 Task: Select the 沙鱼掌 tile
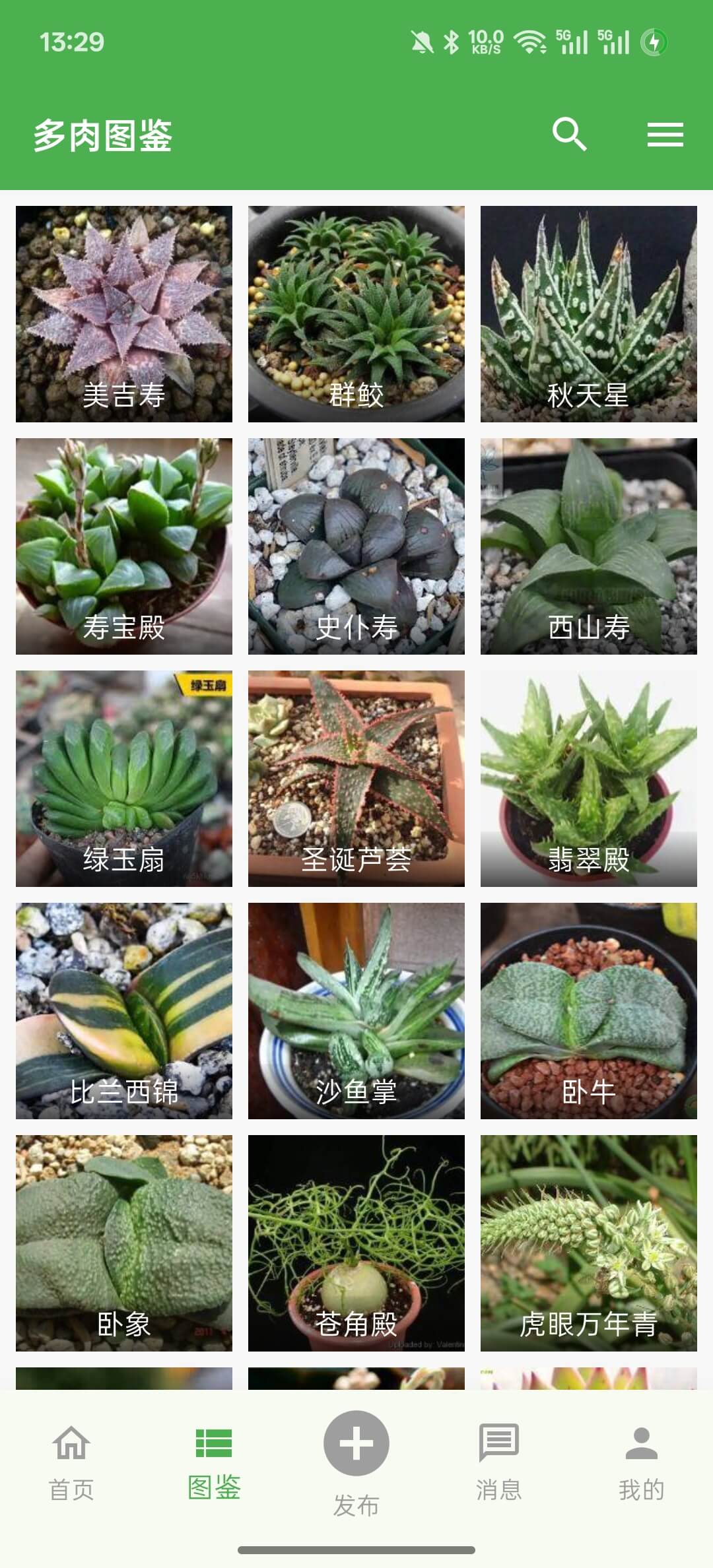click(x=356, y=1011)
